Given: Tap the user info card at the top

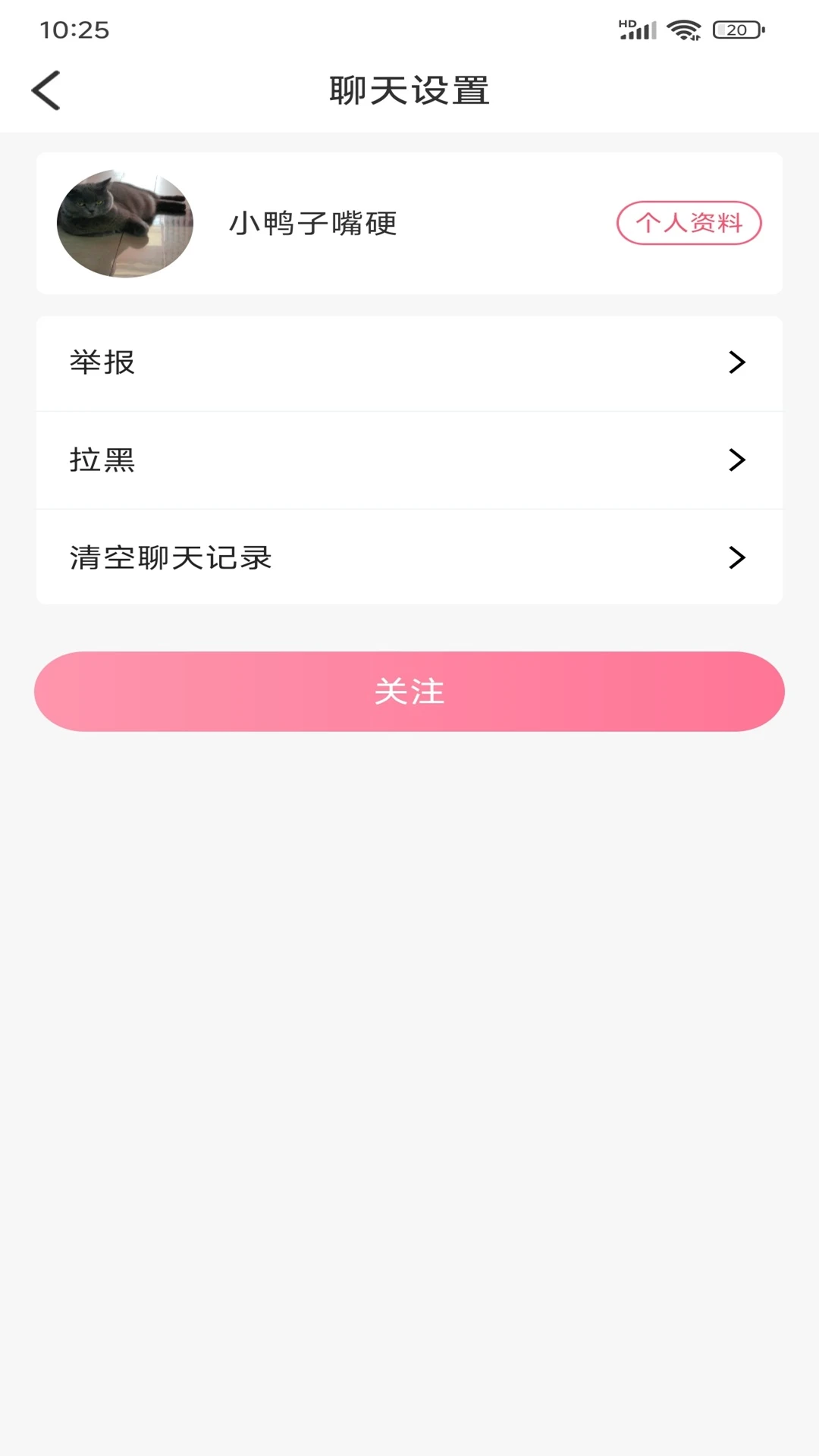Looking at the screenshot, I should pyautogui.click(x=409, y=221).
